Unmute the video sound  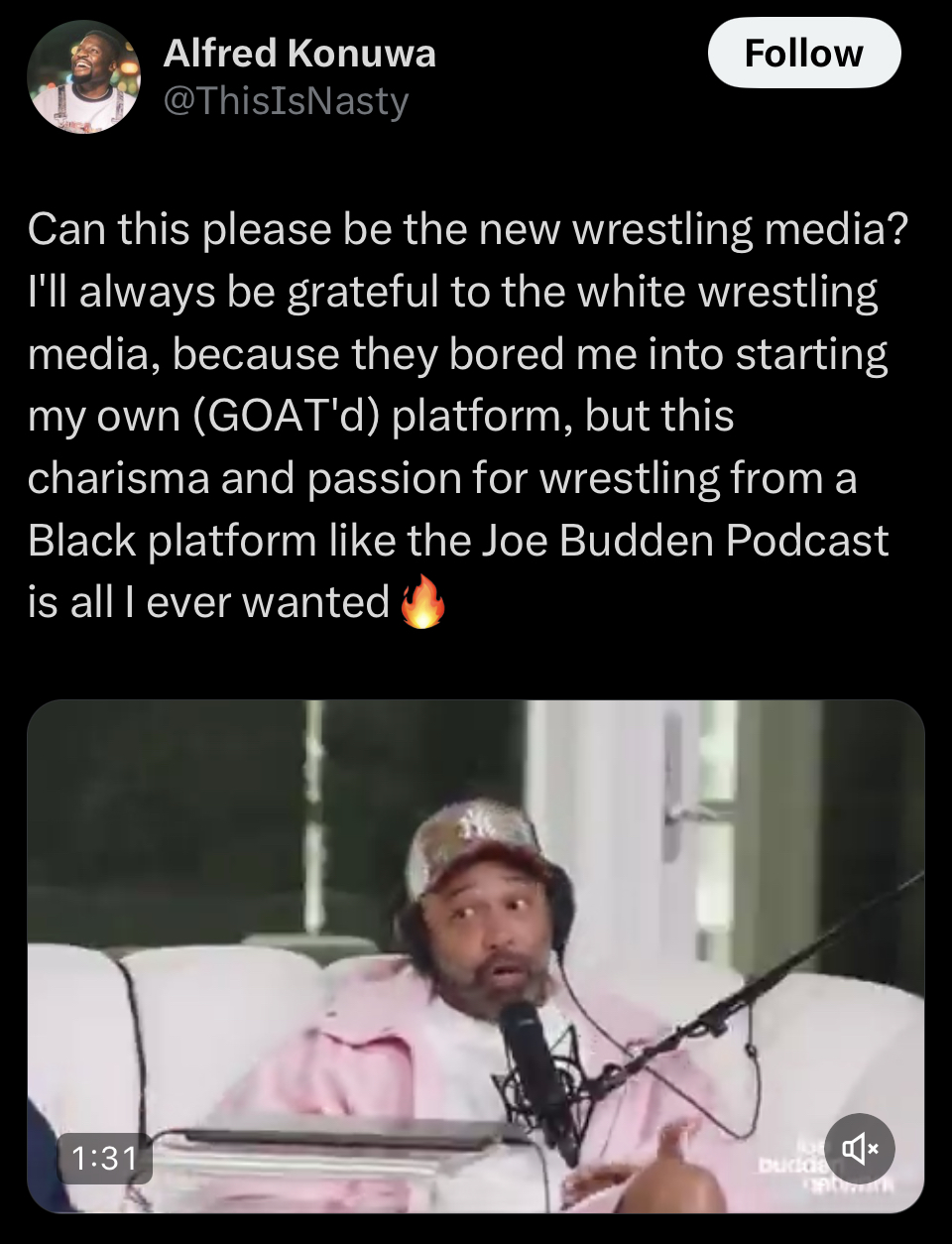(860, 1149)
